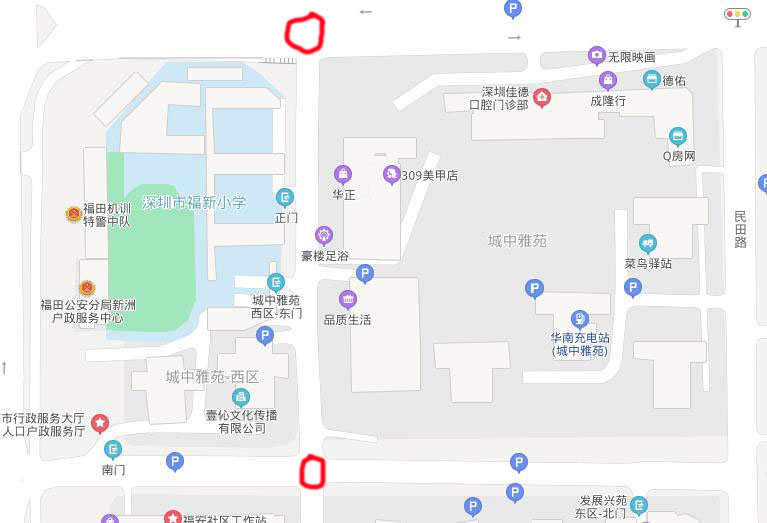Open the 深圳佳德口腔门诊部 clinic marker
Screen dimensions: 767x523
[x=542, y=97]
